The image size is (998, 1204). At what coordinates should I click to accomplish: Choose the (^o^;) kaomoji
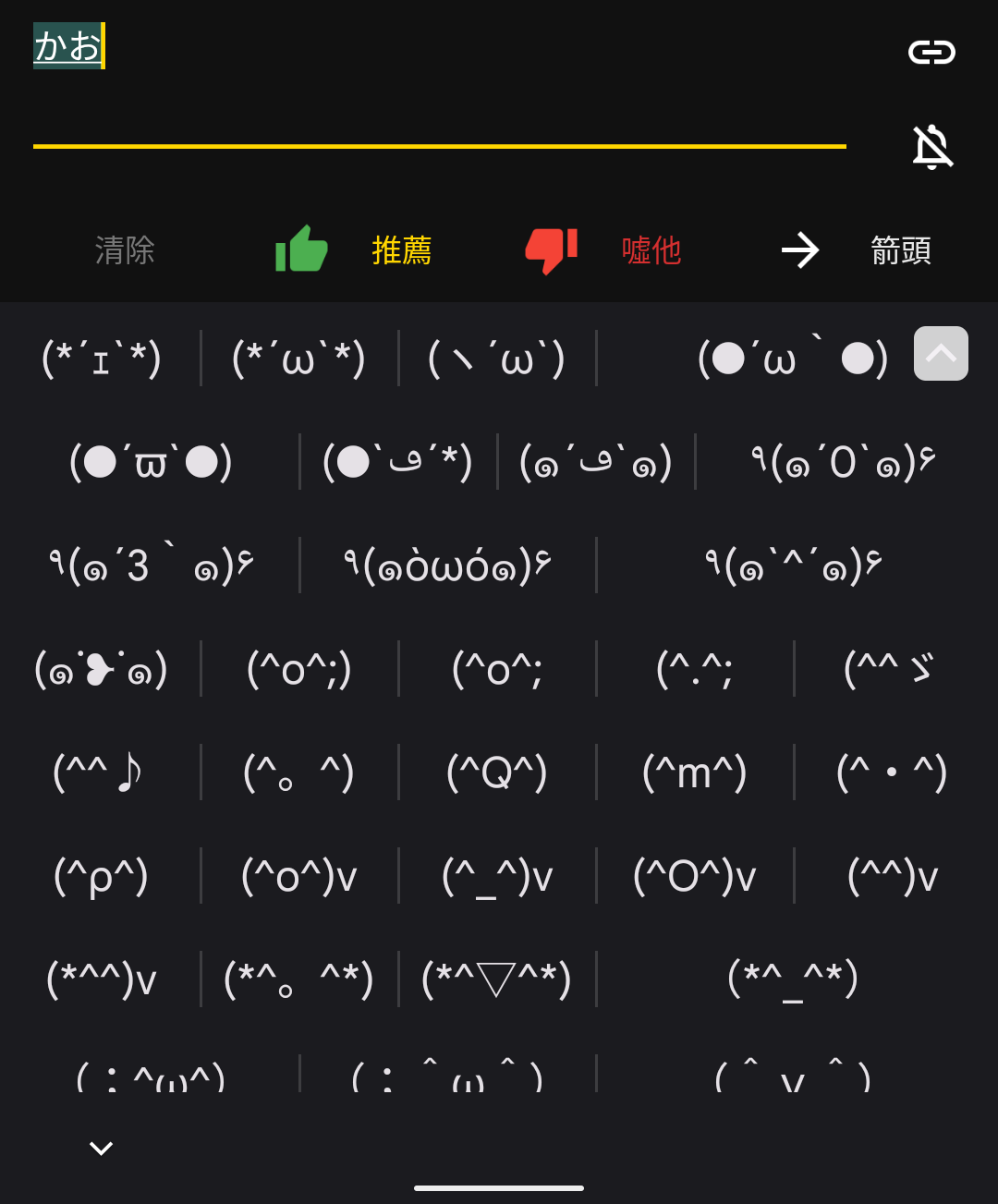coord(298,669)
